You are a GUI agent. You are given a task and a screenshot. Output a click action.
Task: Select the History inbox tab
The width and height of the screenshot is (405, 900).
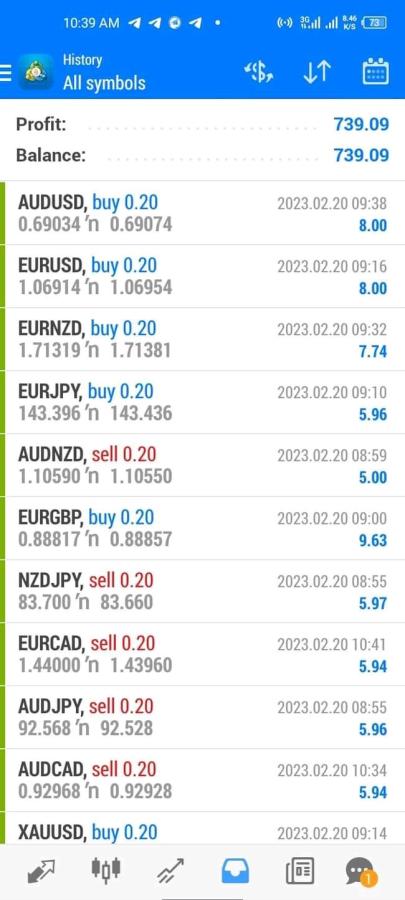pyautogui.click(x=235, y=871)
